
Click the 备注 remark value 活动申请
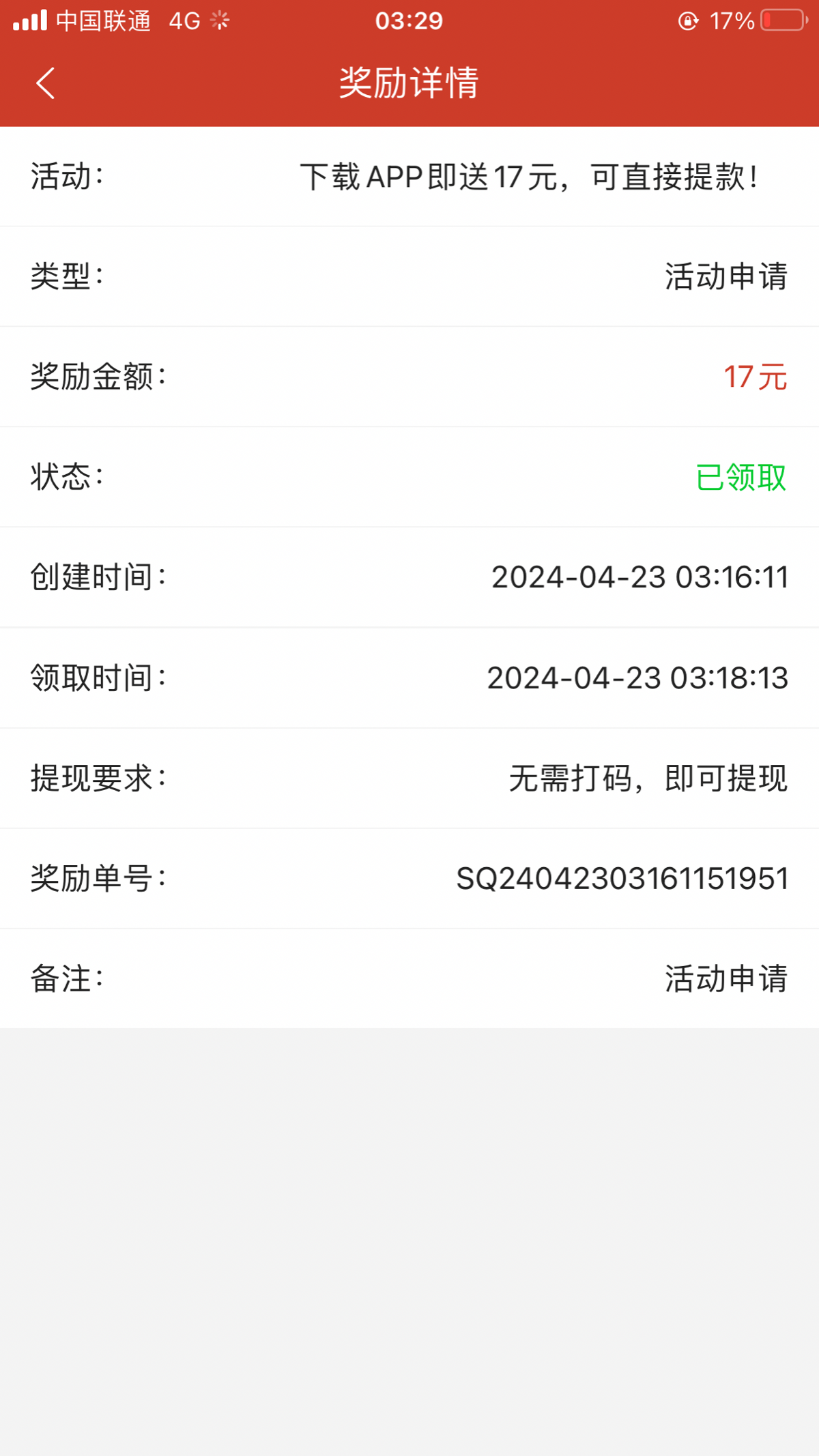tap(725, 978)
